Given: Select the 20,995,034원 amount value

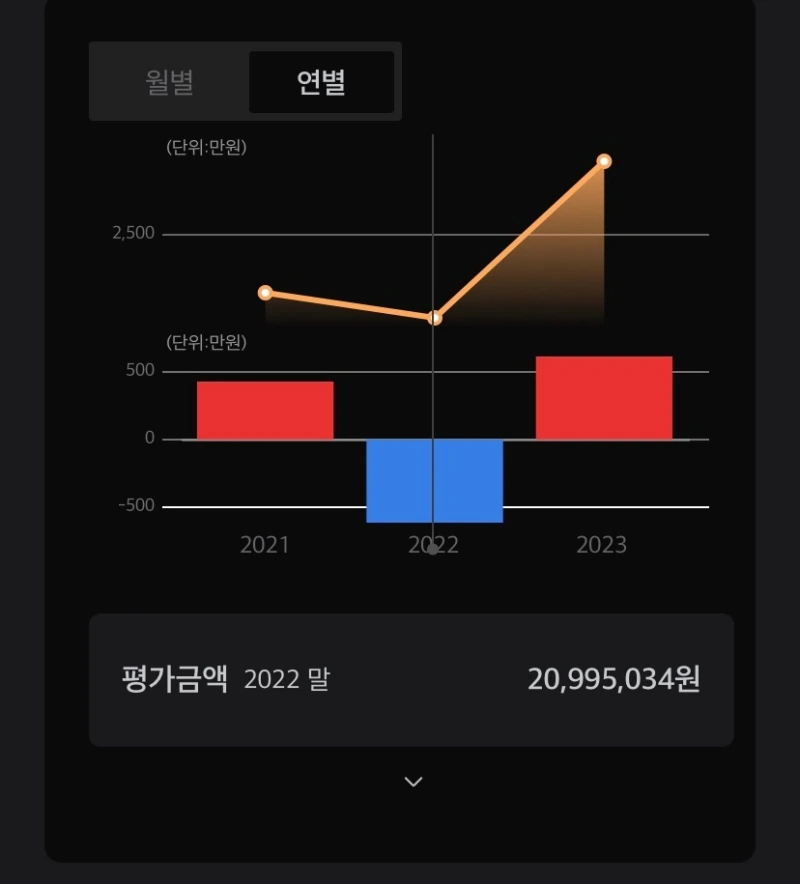Looking at the screenshot, I should (x=614, y=678).
